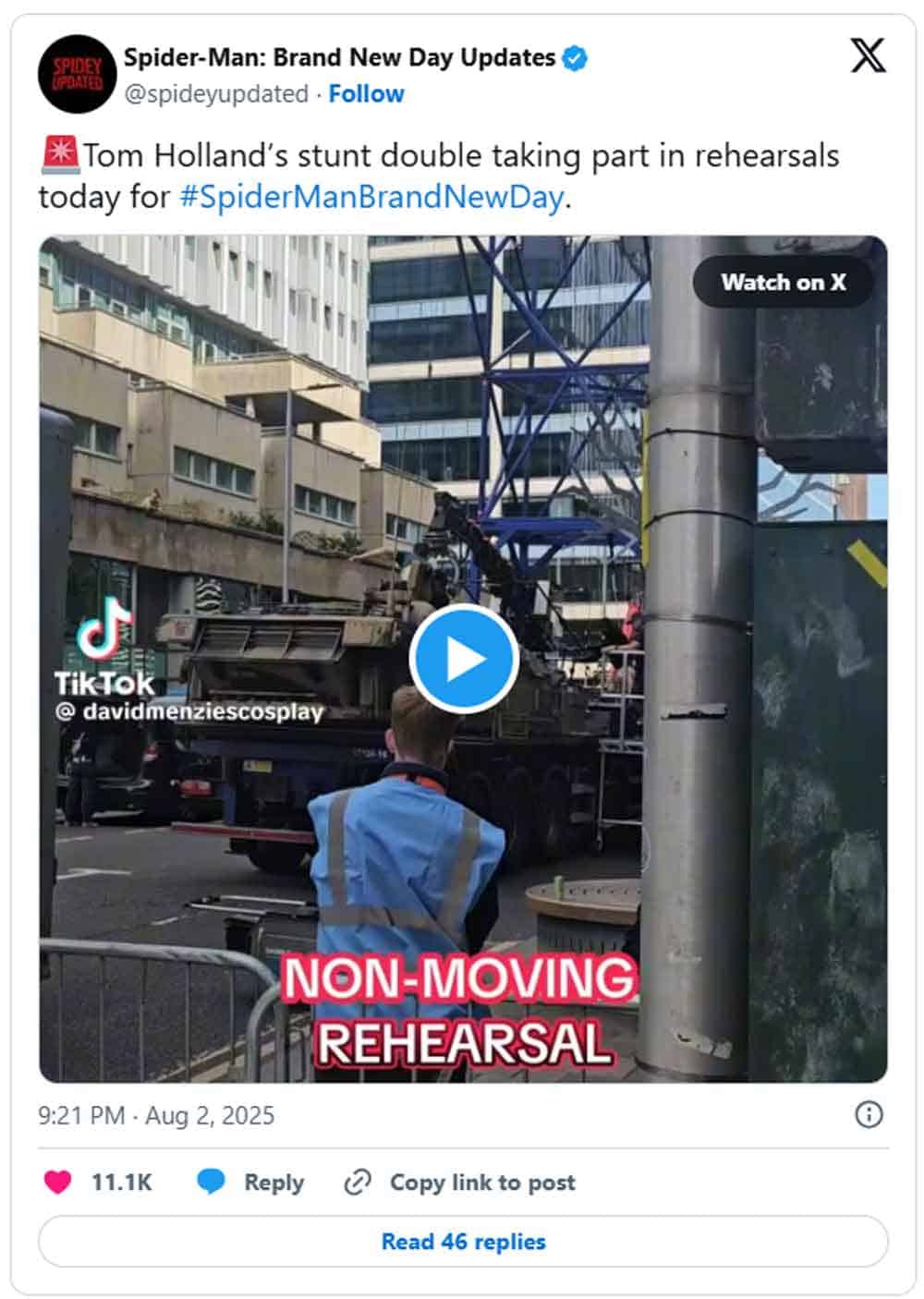Click the blue verified badge next to the account name
The width and height of the screenshot is (924, 1299).
click(x=573, y=57)
